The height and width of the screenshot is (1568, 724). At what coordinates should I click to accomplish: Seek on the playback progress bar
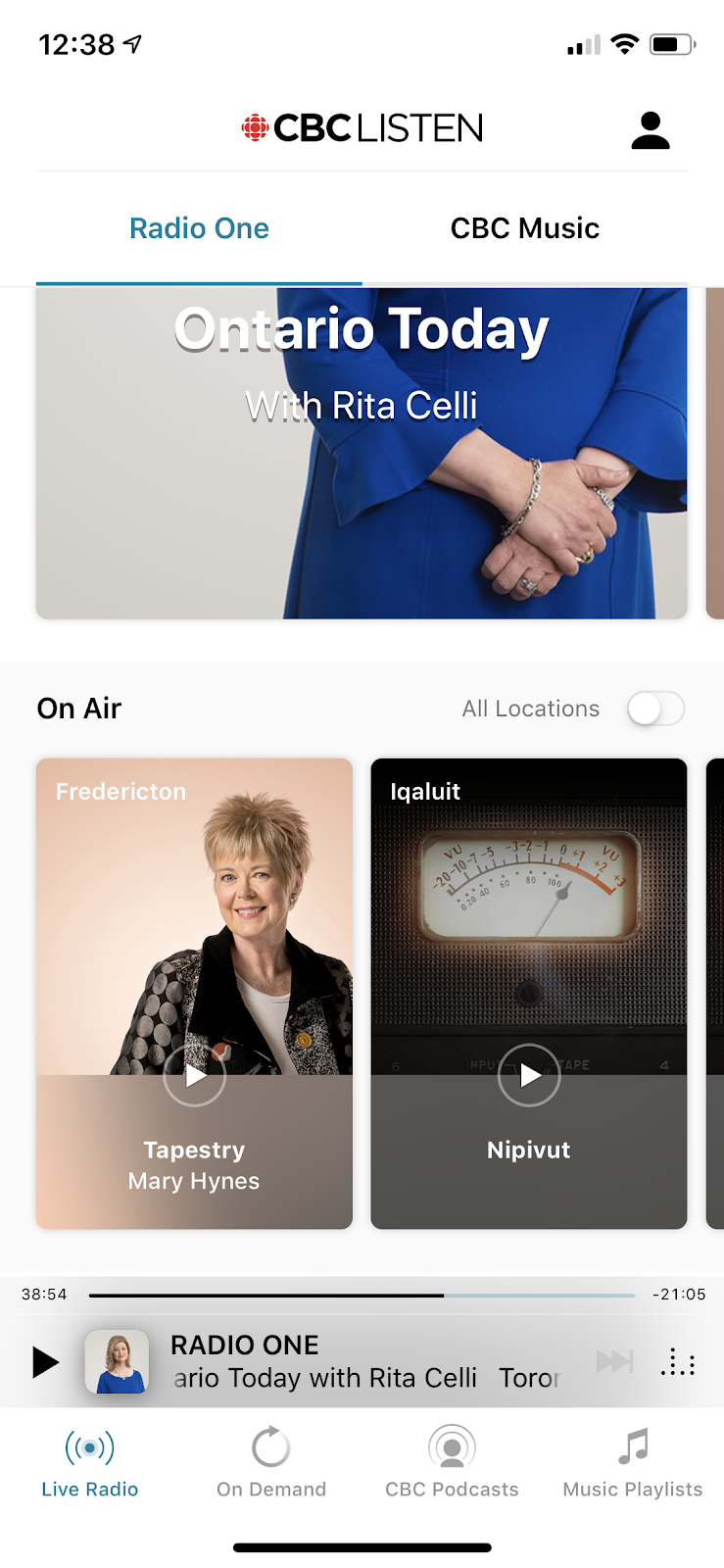pyautogui.click(x=362, y=1296)
